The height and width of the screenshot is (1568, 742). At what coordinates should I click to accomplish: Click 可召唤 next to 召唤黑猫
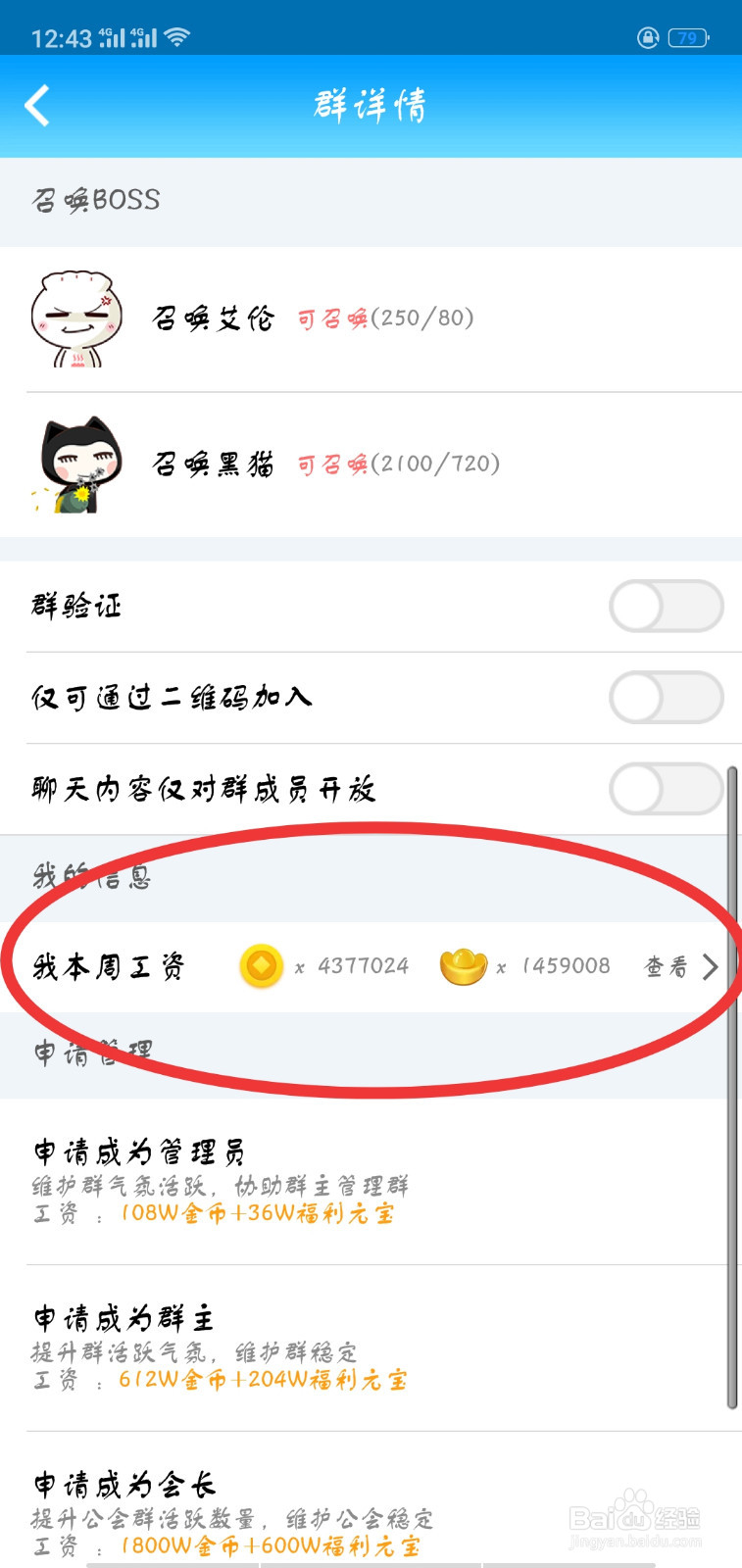[331, 465]
